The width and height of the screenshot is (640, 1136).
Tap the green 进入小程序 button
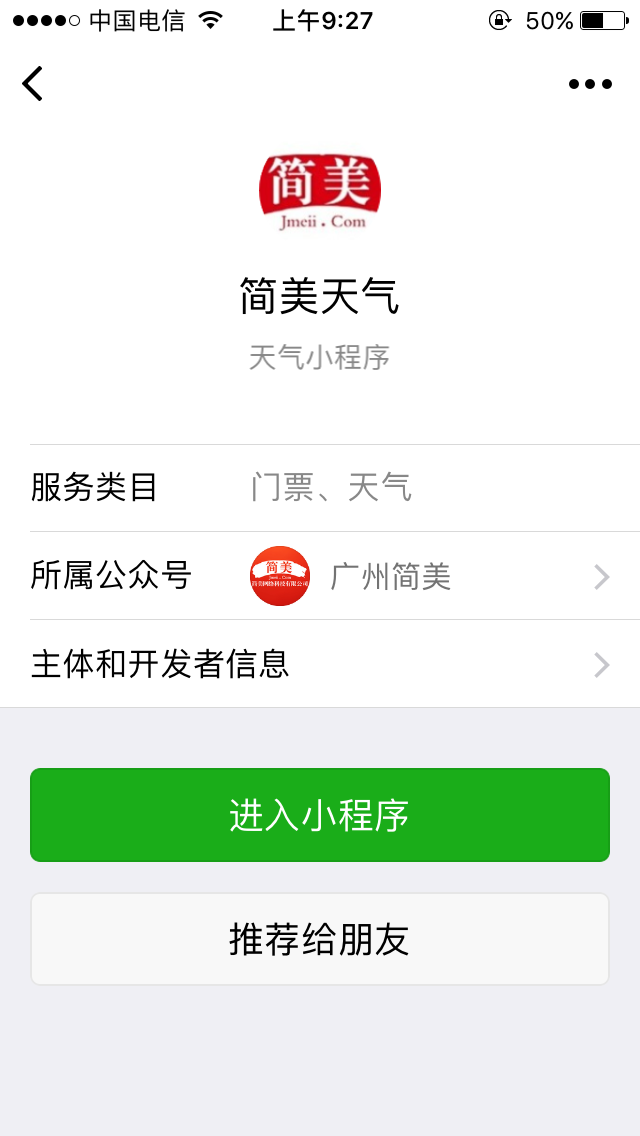[x=320, y=815]
